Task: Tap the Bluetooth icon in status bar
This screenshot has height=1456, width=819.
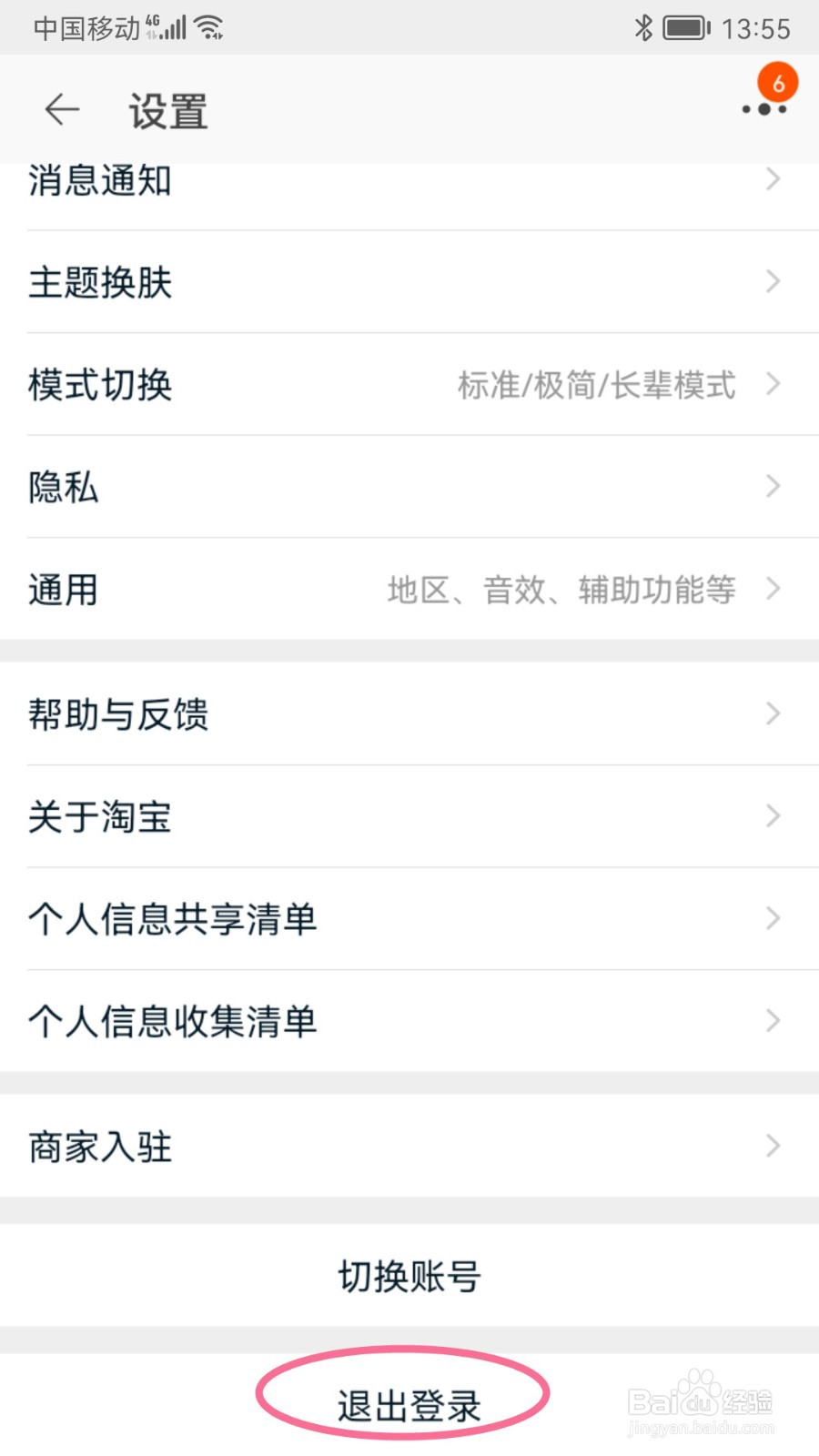Action: (x=642, y=27)
